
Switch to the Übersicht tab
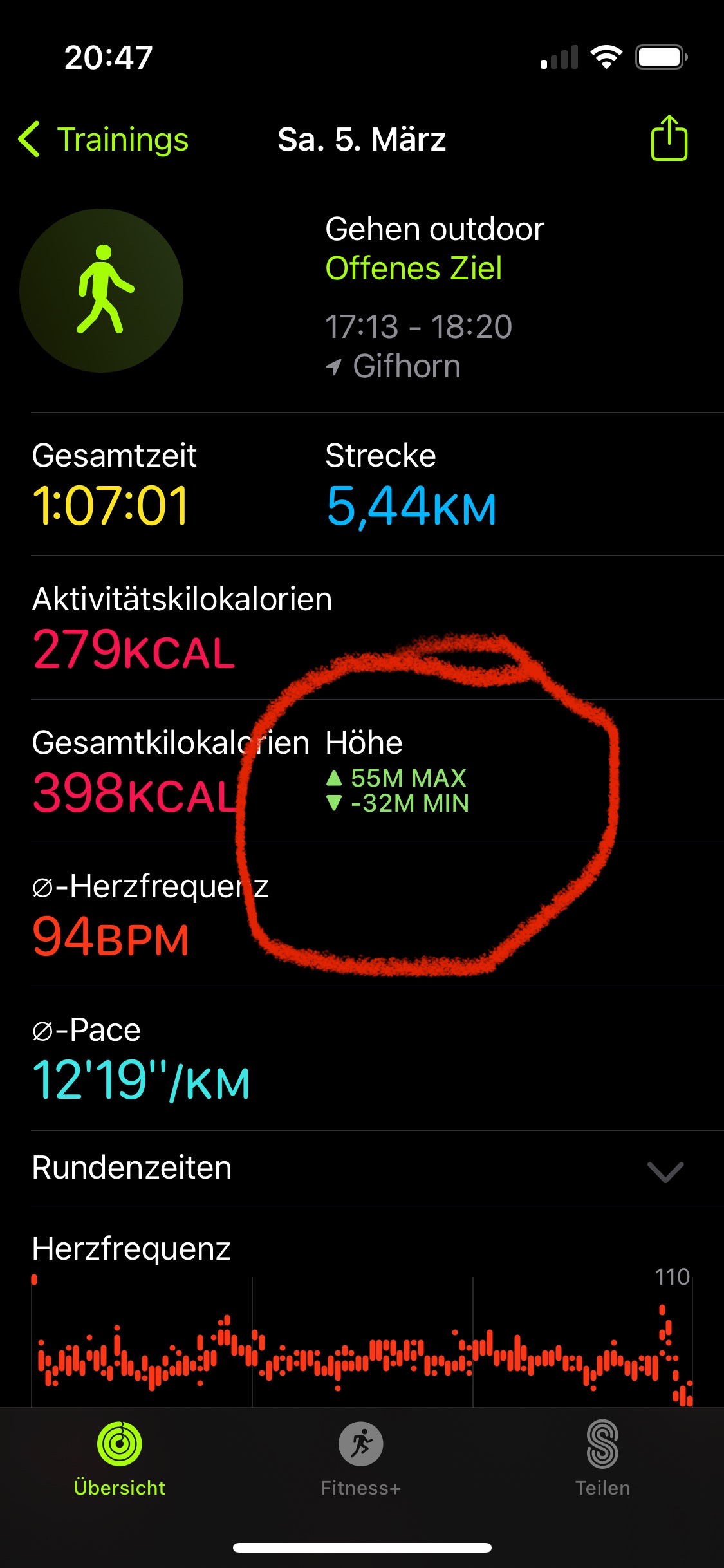(x=120, y=1459)
